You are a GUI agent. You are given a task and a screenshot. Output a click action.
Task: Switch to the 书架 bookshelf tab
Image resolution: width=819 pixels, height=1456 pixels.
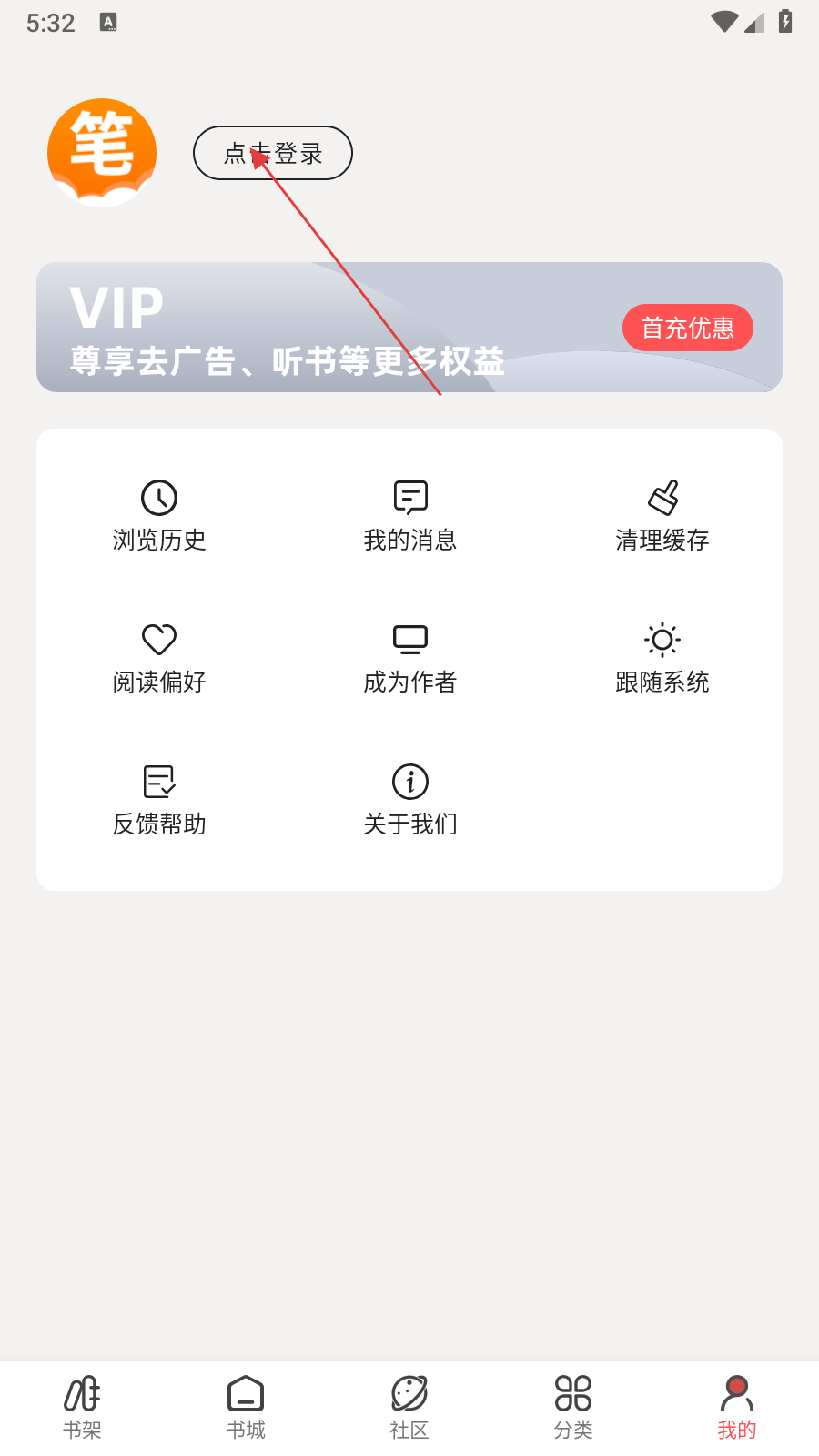click(x=82, y=1407)
